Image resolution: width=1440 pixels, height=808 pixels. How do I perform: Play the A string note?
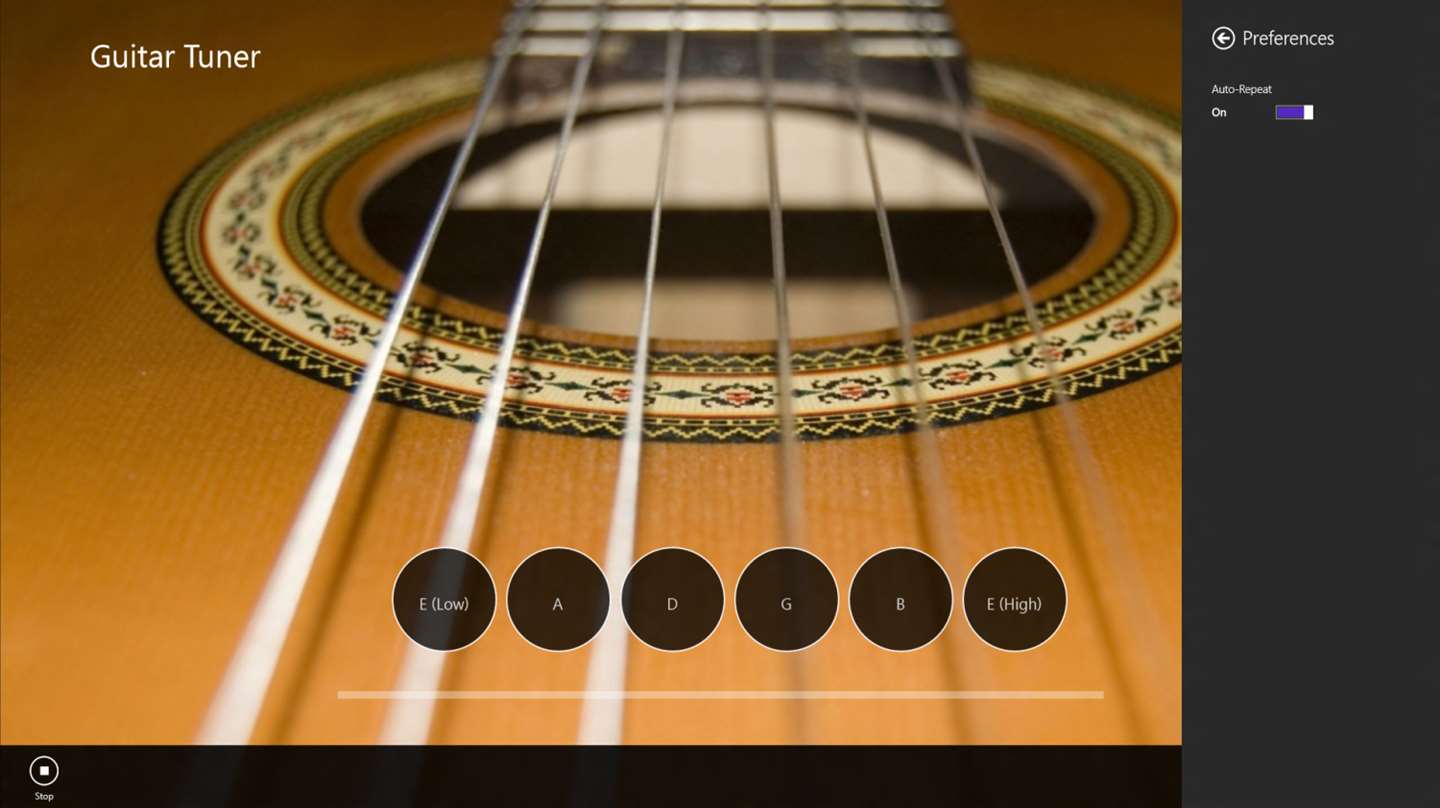pyautogui.click(x=558, y=600)
